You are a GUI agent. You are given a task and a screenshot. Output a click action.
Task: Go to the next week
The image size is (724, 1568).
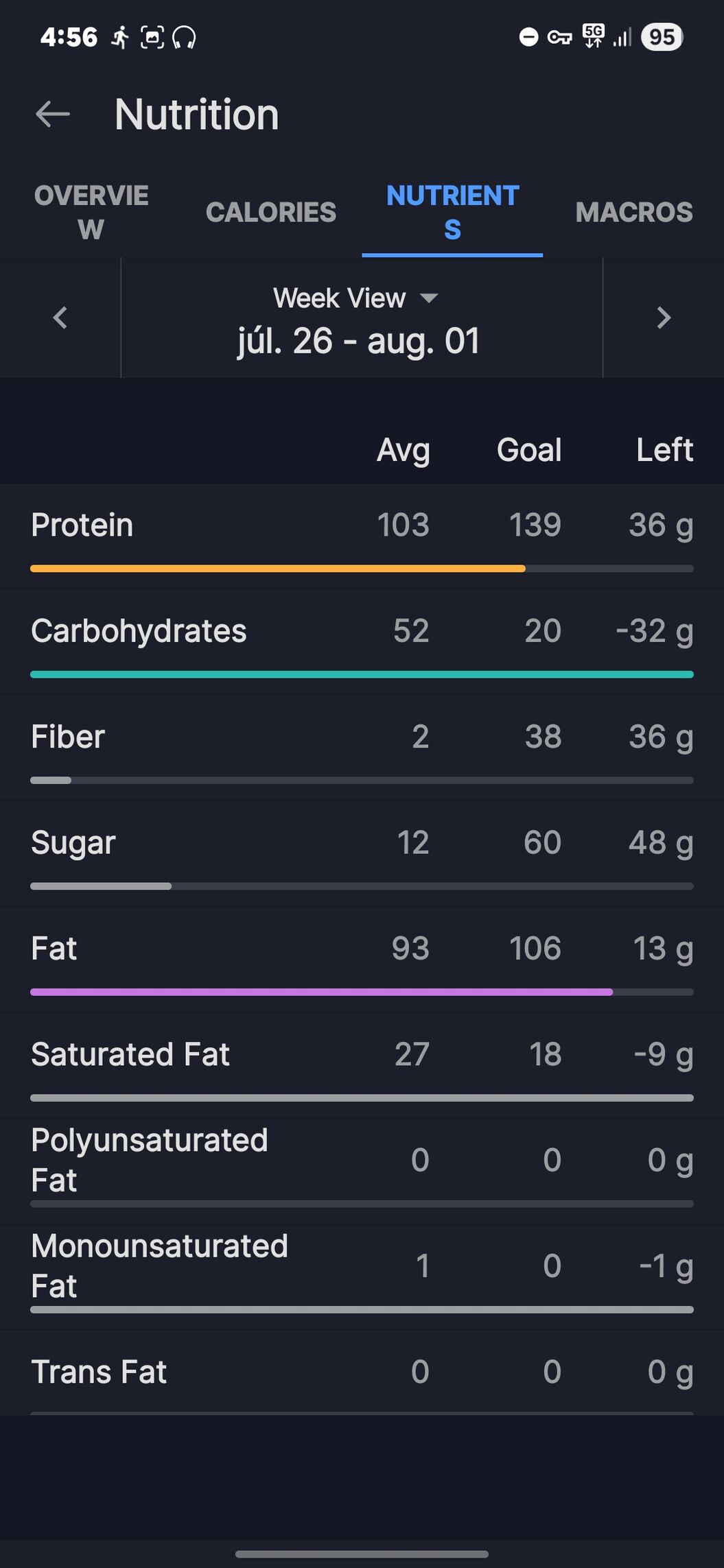coord(663,318)
